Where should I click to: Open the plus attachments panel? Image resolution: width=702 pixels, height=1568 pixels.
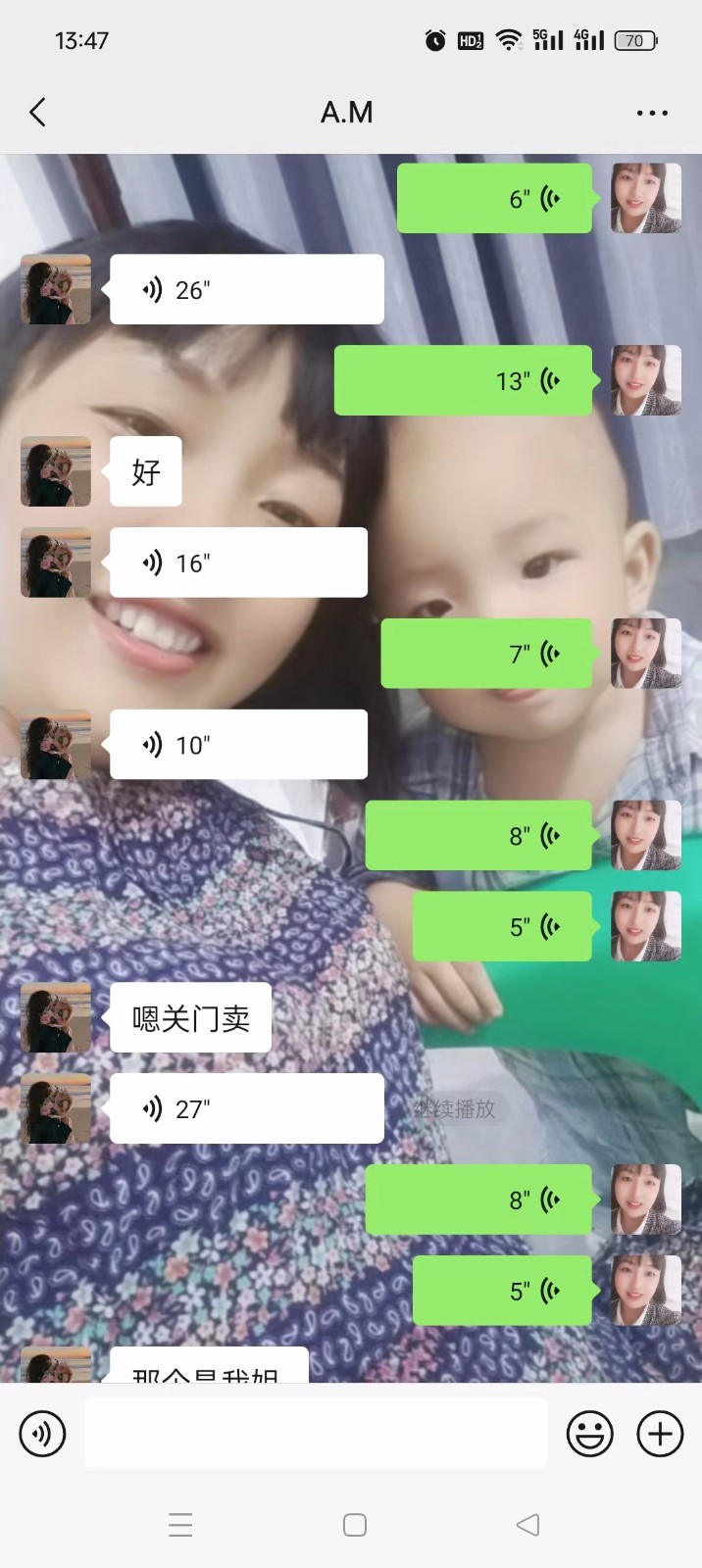(x=661, y=1434)
